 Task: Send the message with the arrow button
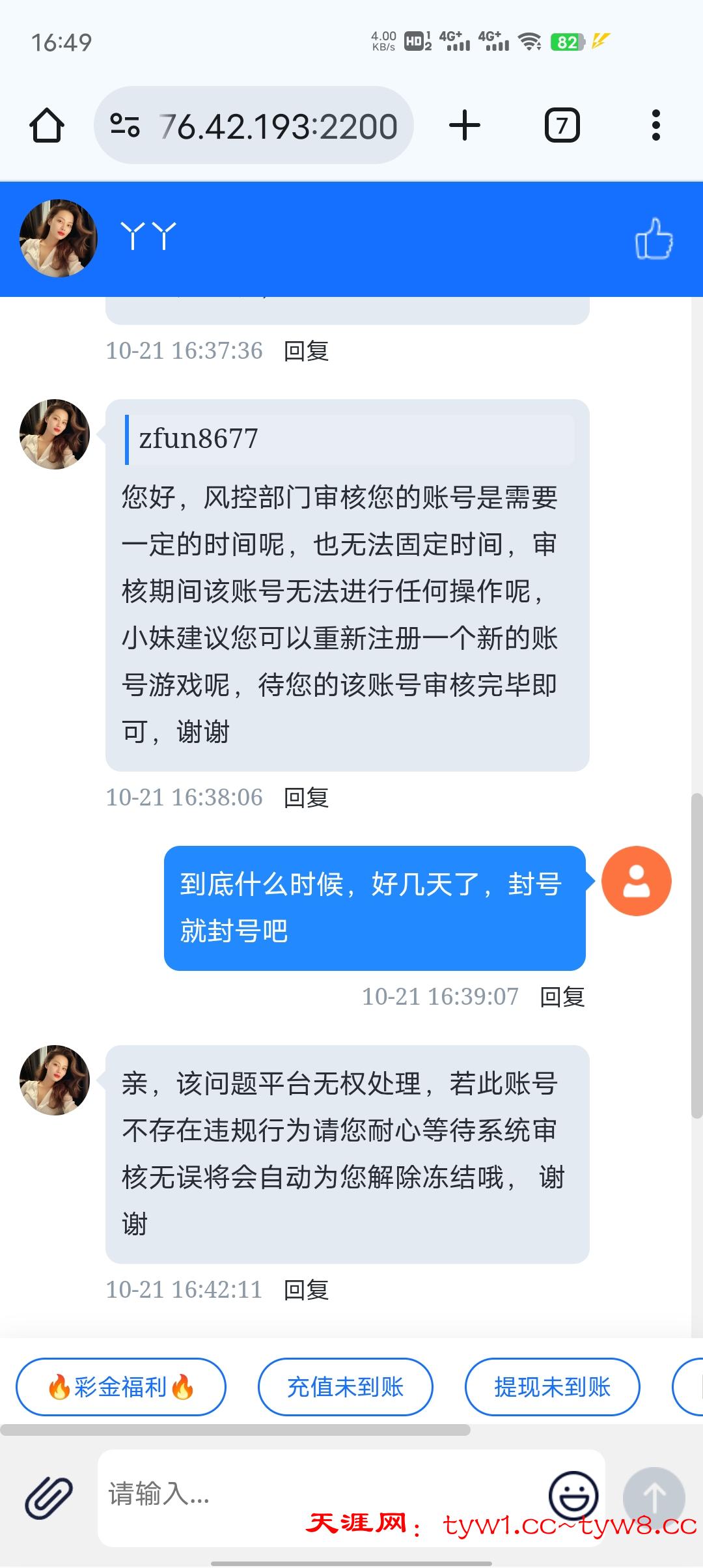pyautogui.click(x=654, y=1497)
